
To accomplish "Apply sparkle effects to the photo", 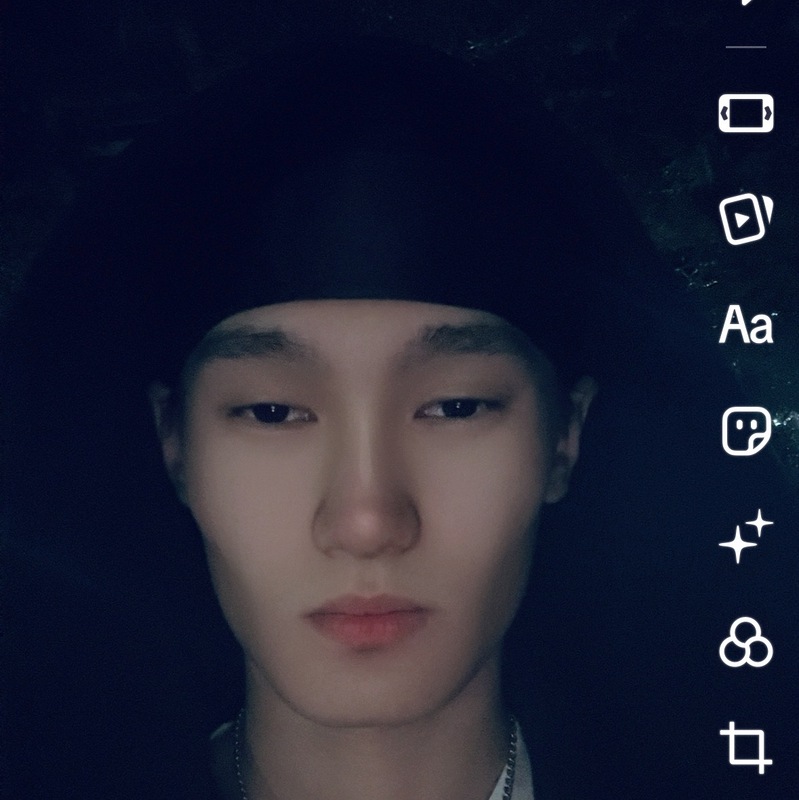I will click(746, 537).
